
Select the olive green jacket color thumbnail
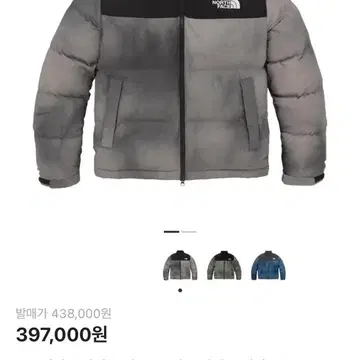(224, 265)
